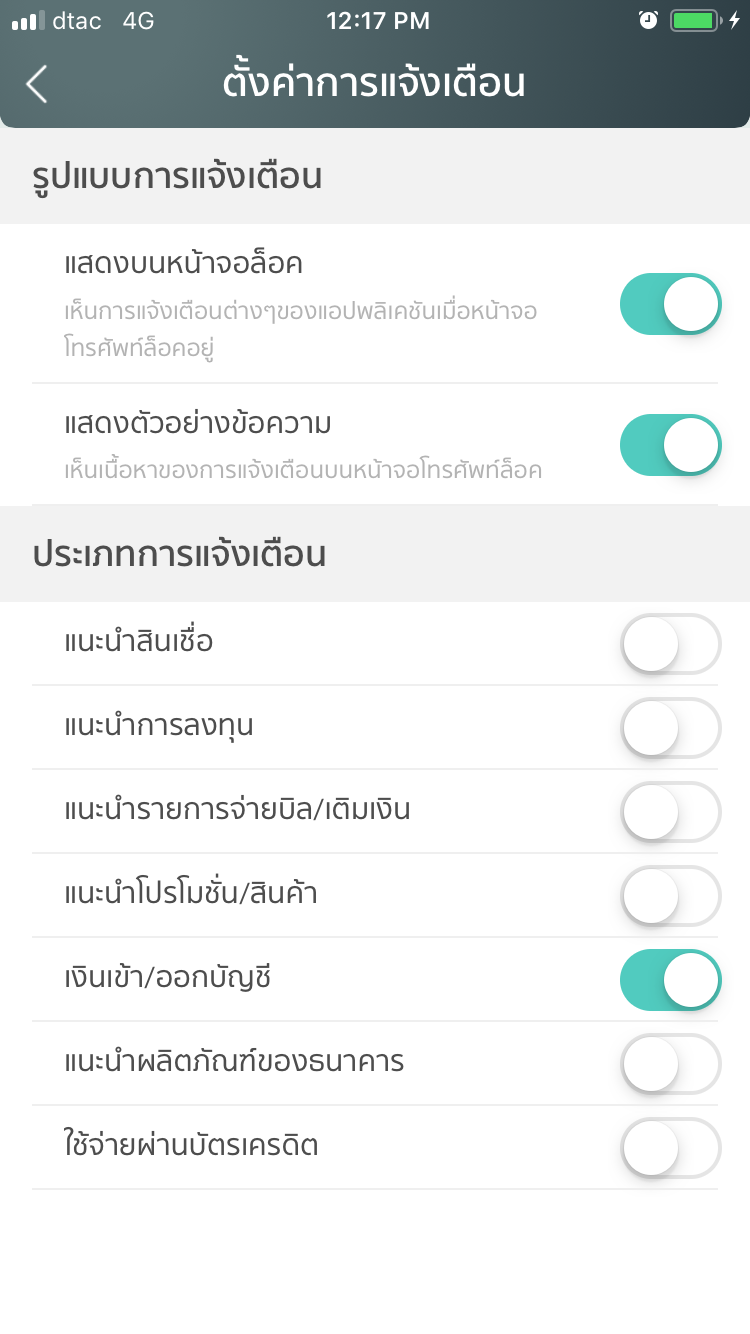
Task: Disable เงินเข้า/ออกบัญชี notifications
Action: (x=669, y=980)
